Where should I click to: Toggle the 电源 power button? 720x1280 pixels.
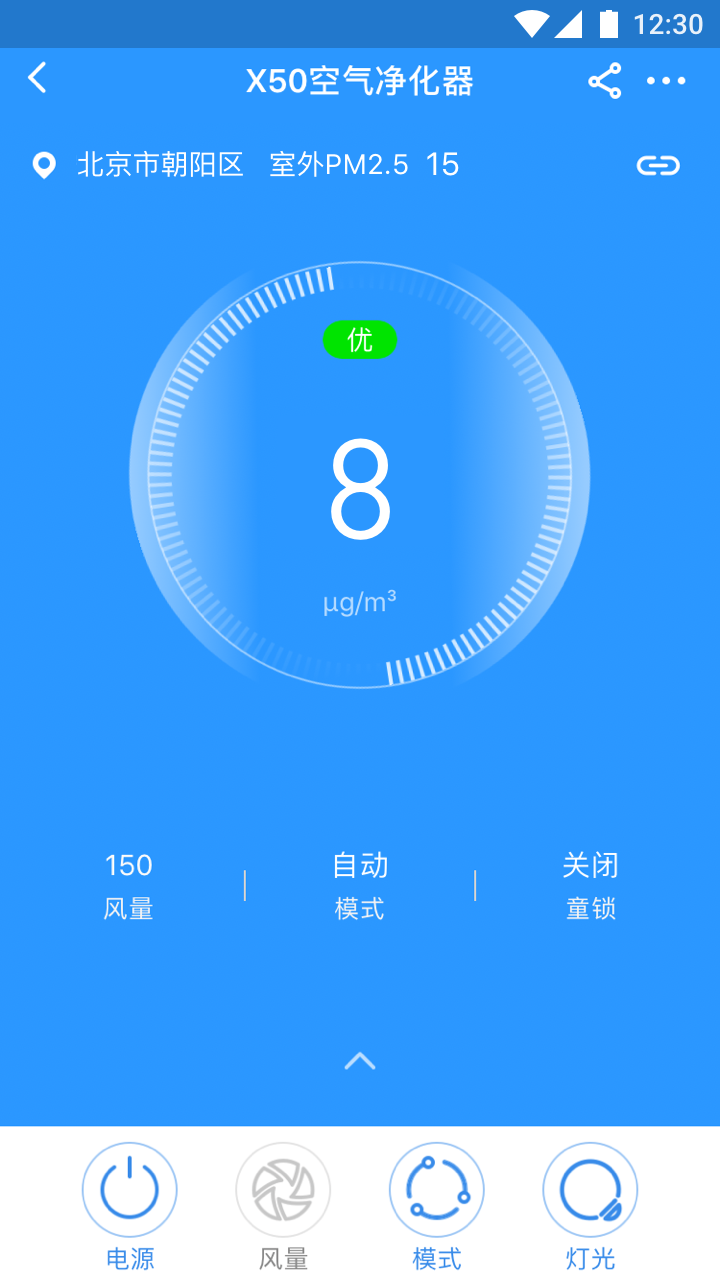(130, 1190)
